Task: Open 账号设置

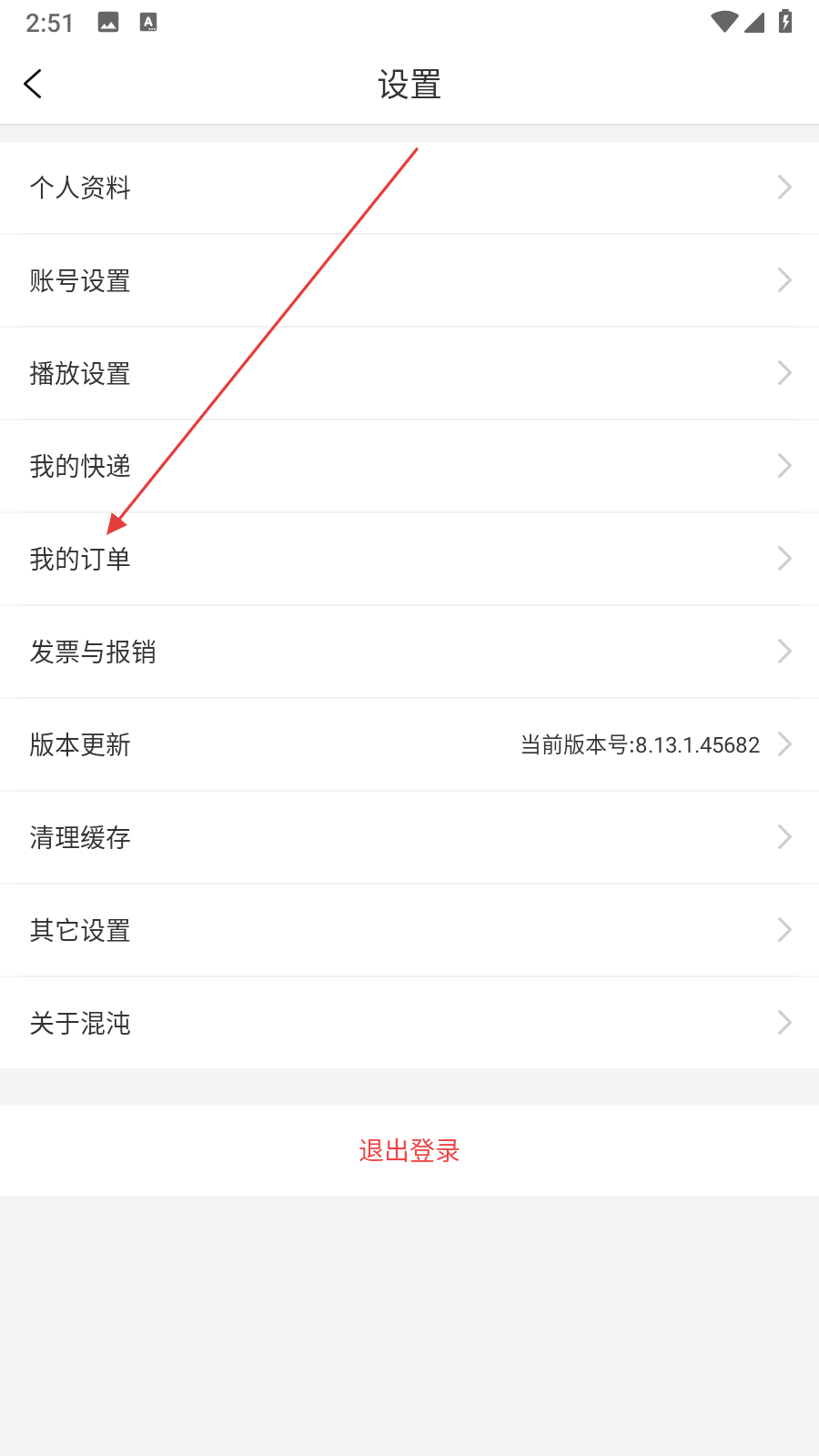Action: coord(409,280)
